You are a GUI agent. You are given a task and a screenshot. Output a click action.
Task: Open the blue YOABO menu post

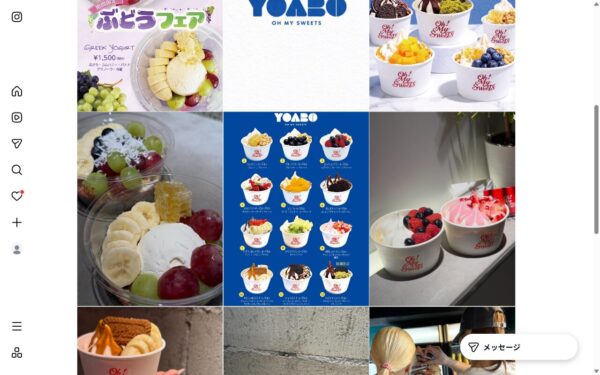296,209
